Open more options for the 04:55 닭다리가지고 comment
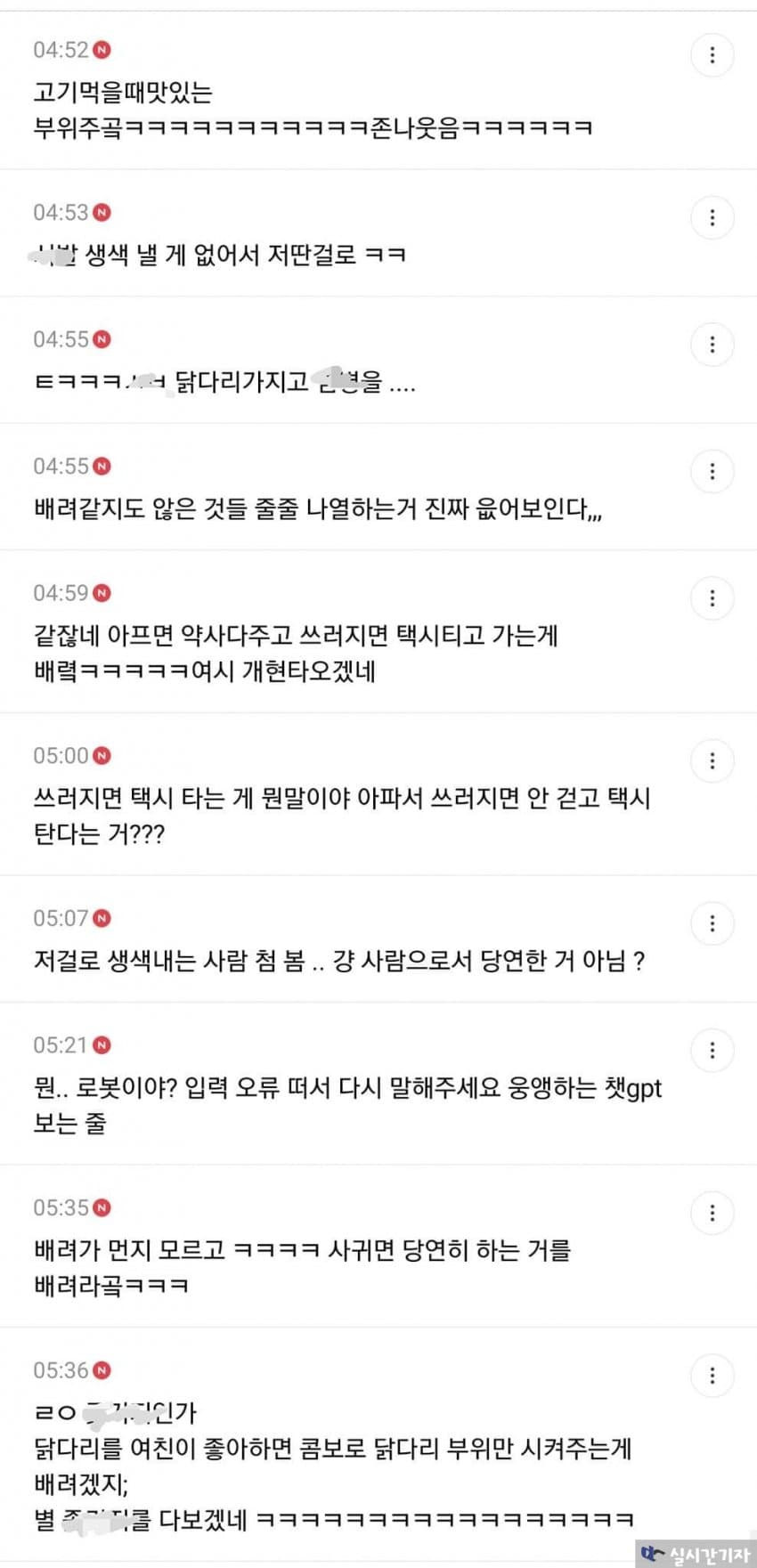This screenshot has height=1568, width=757. (712, 345)
